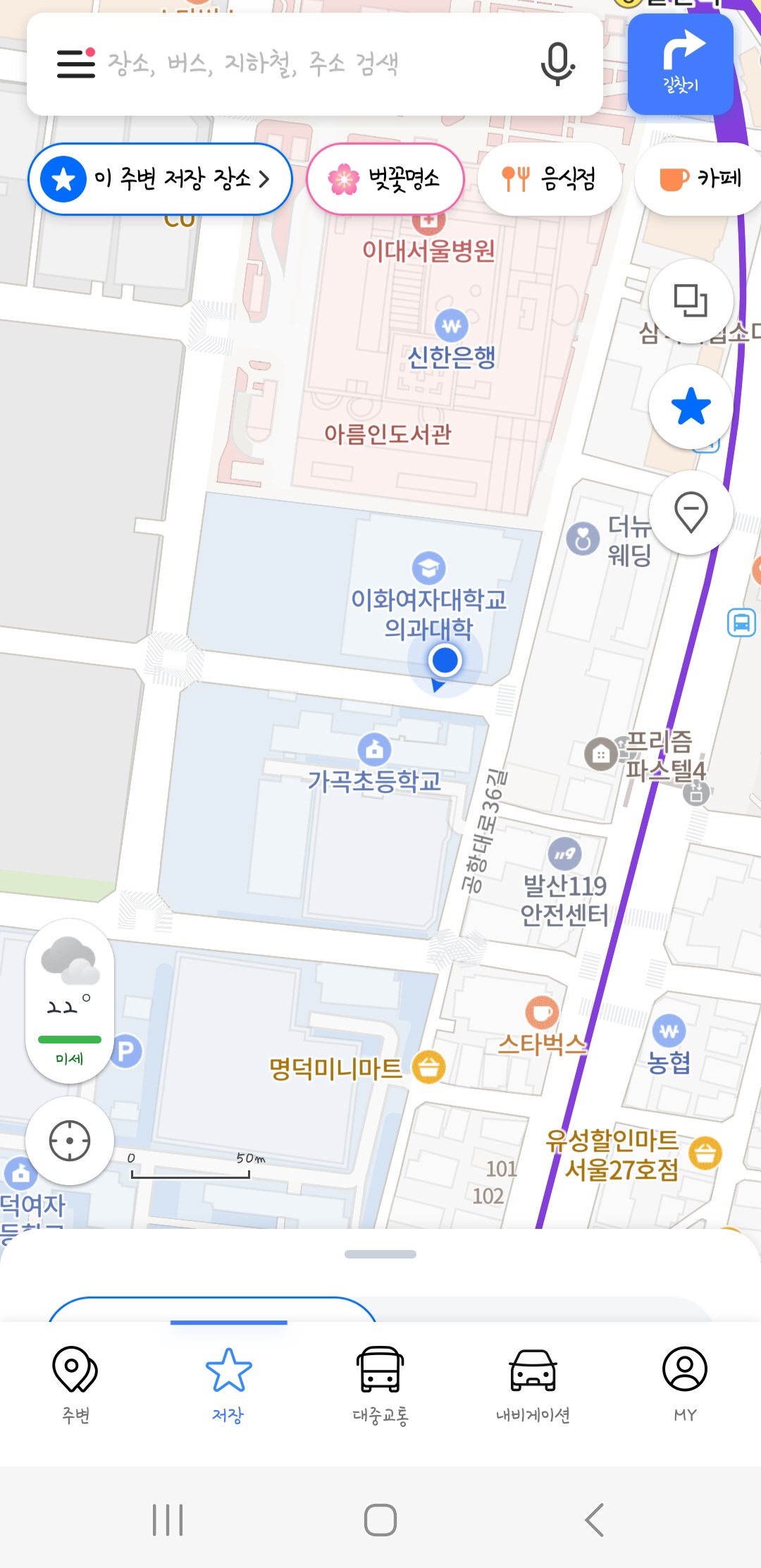Tap the location pin minus button
The height and width of the screenshot is (1568, 761).
click(x=691, y=513)
